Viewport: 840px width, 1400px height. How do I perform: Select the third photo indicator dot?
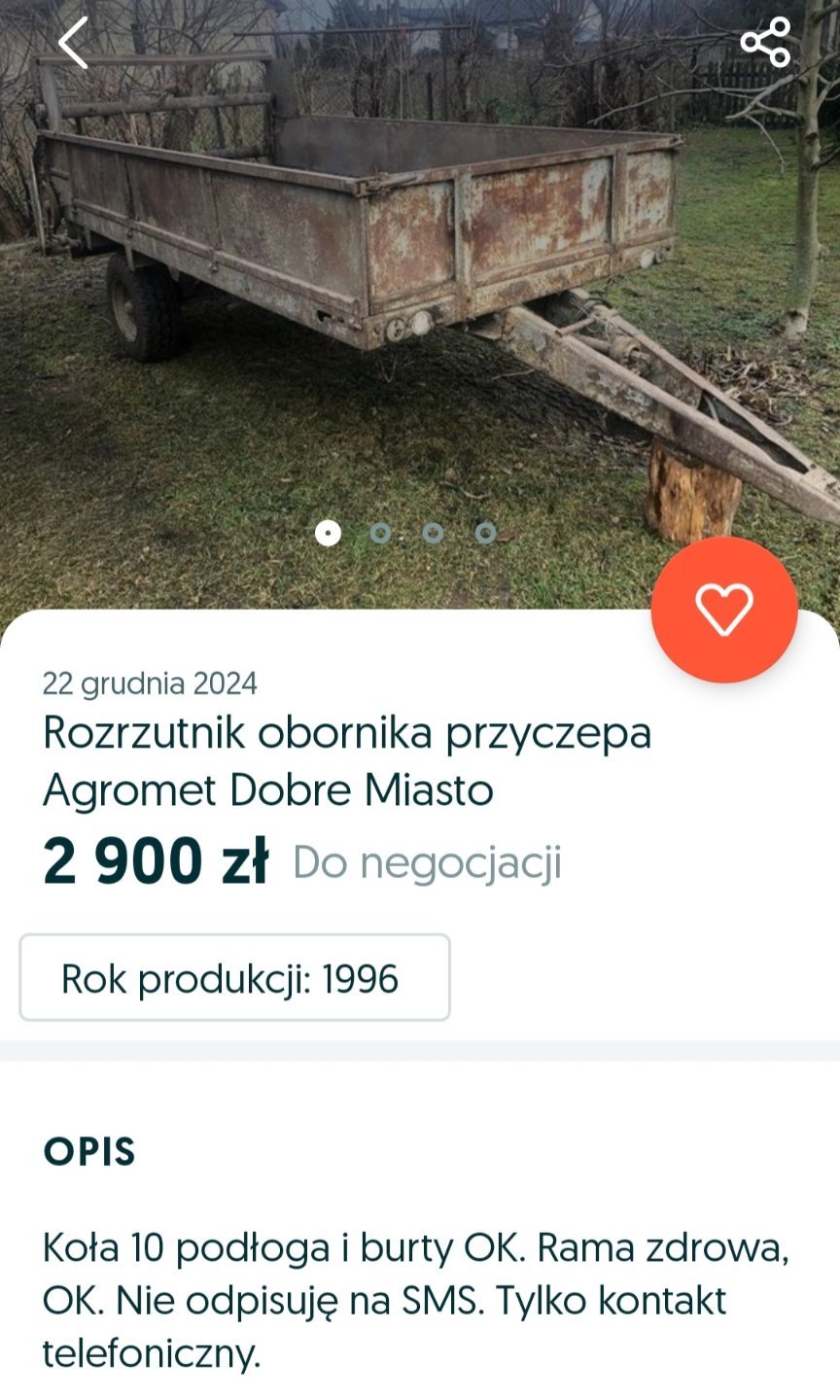pyautogui.click(x=433, y=533)
